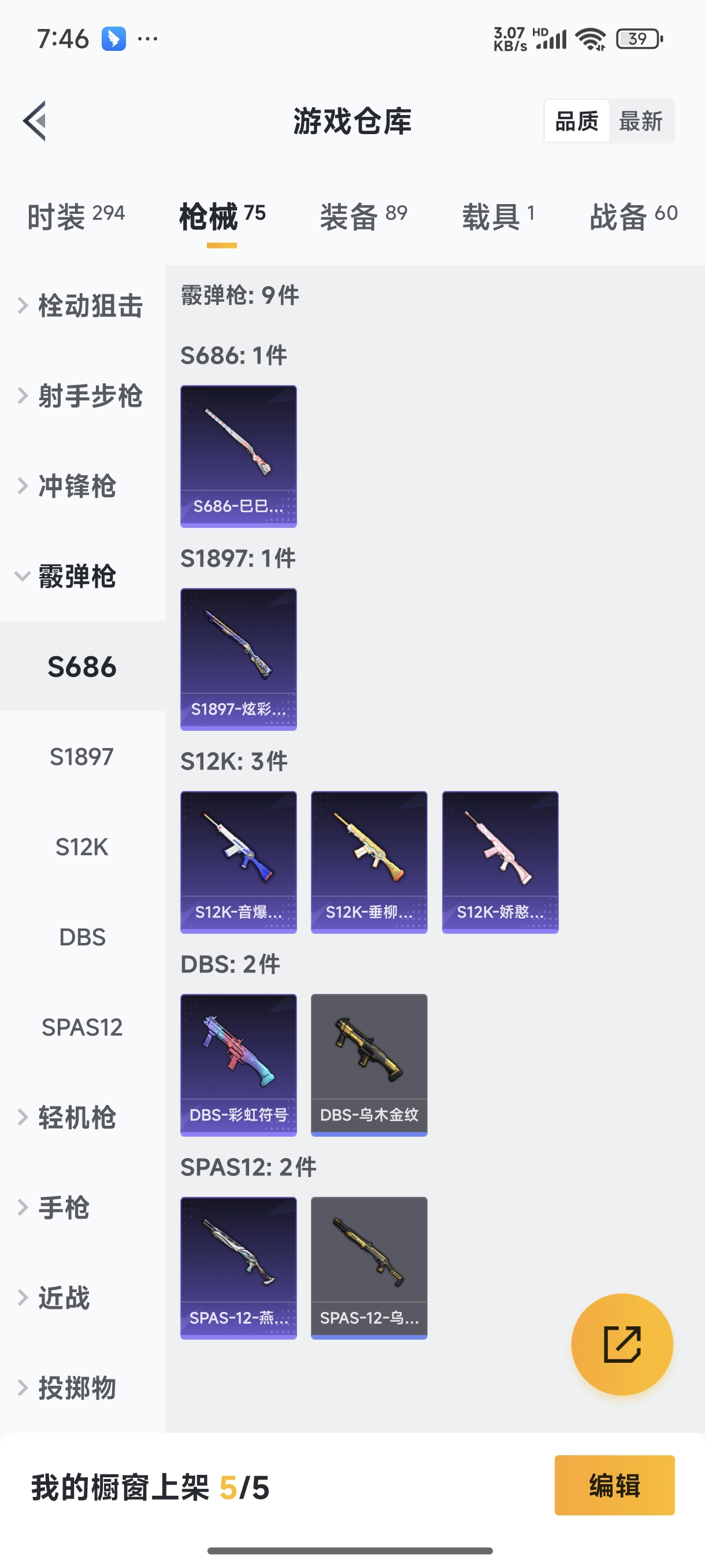The width and height of the screenshot is (705, 1568).
Task: Expand the 射手步枪 category
Action: pos(82,395)
